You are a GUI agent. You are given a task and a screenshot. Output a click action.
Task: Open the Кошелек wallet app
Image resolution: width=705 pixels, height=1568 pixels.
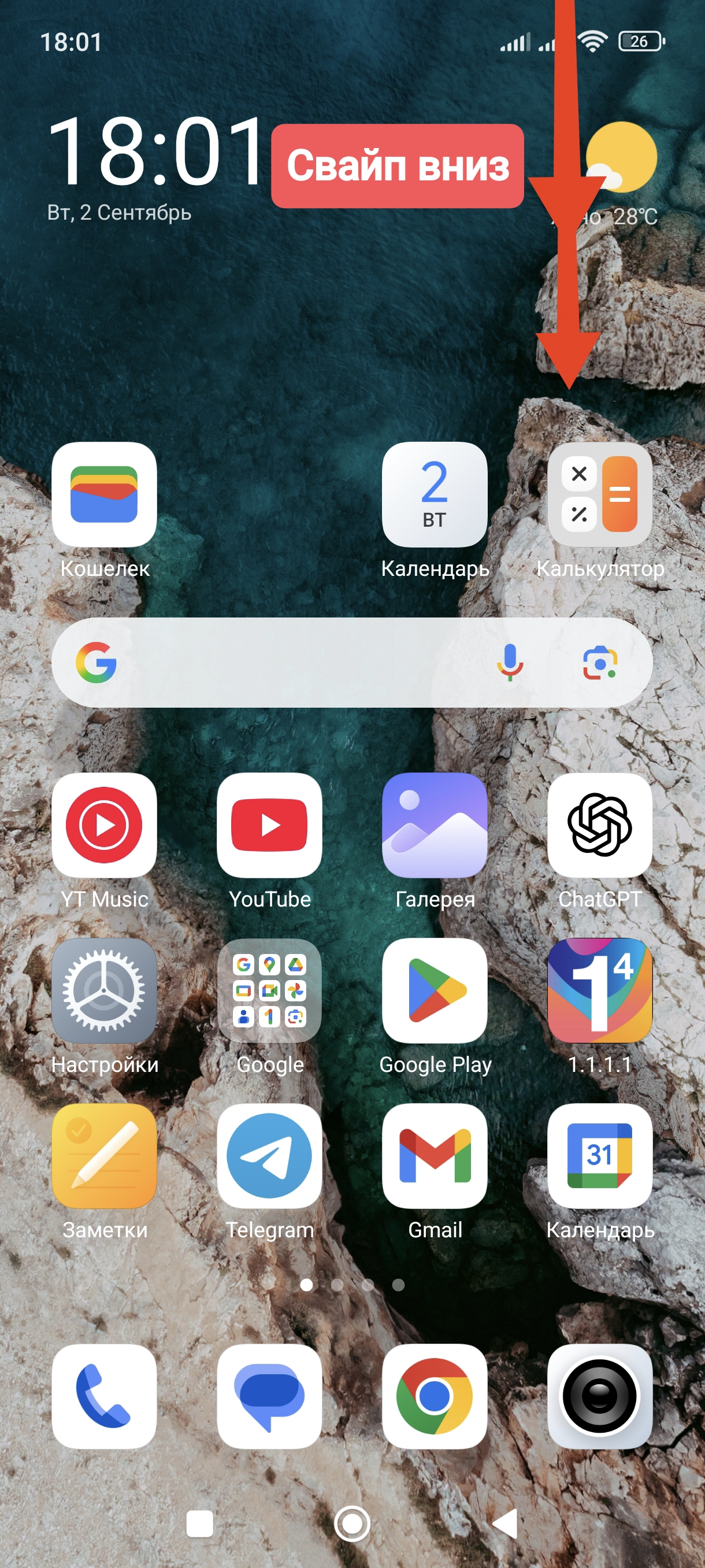click(104, 494)
